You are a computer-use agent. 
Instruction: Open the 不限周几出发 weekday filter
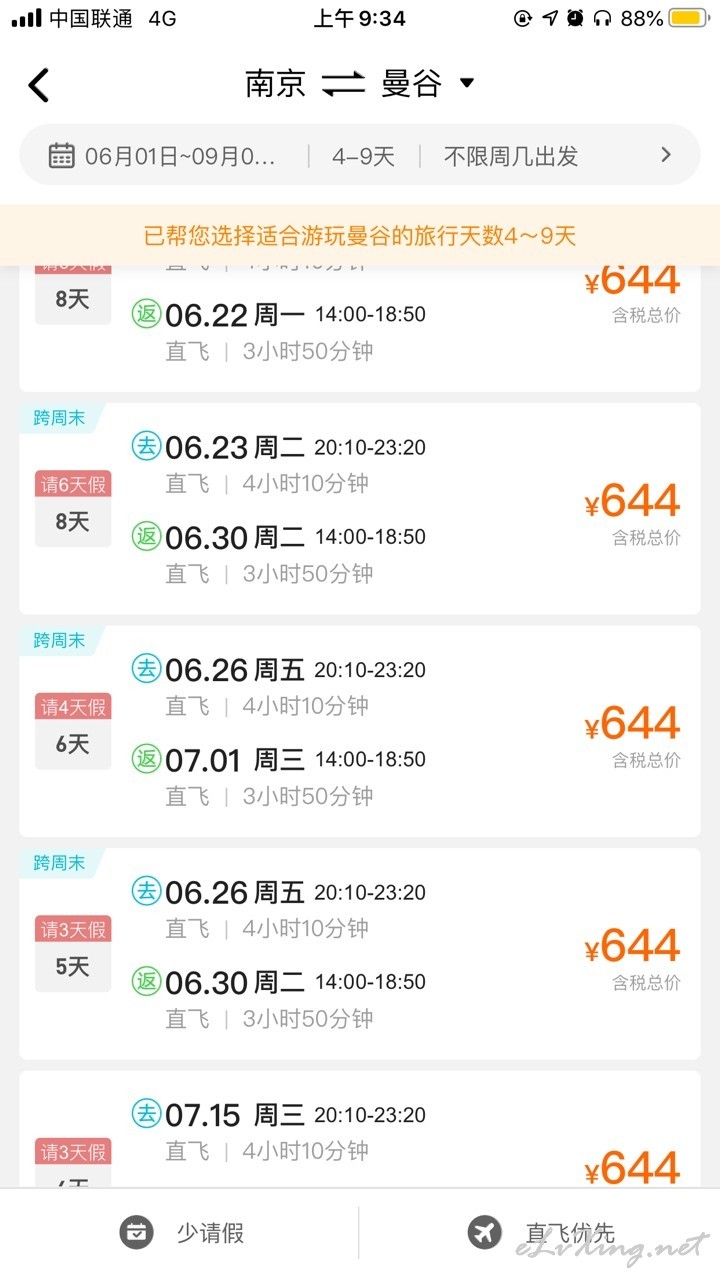pyautogui.click(x=511, y=156)
